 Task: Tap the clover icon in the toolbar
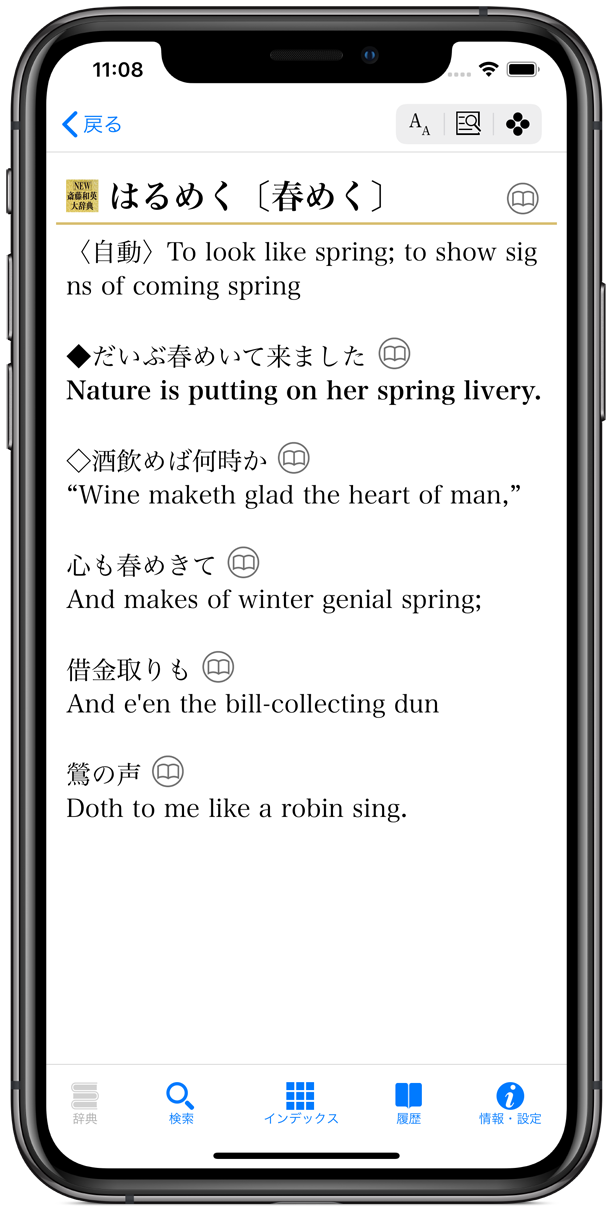point(517,124)
